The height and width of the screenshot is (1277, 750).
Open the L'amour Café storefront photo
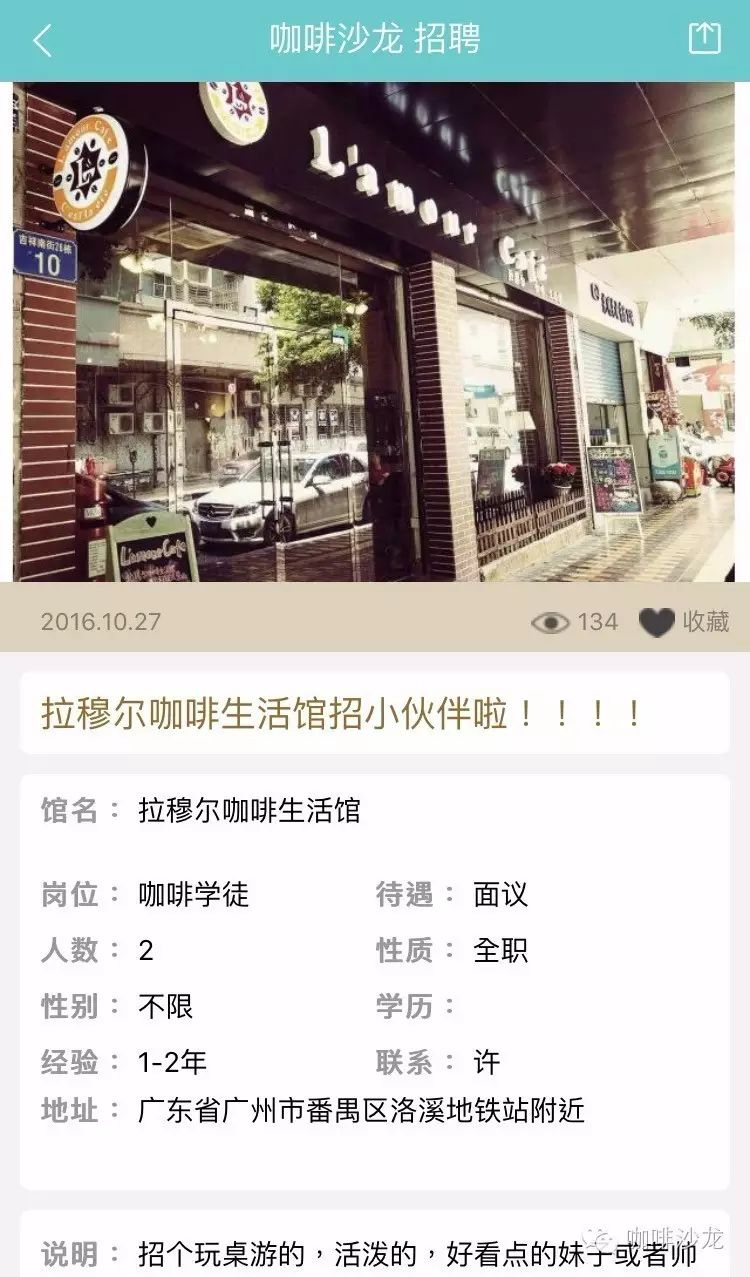pyautogui.click(x=375, y=332)
